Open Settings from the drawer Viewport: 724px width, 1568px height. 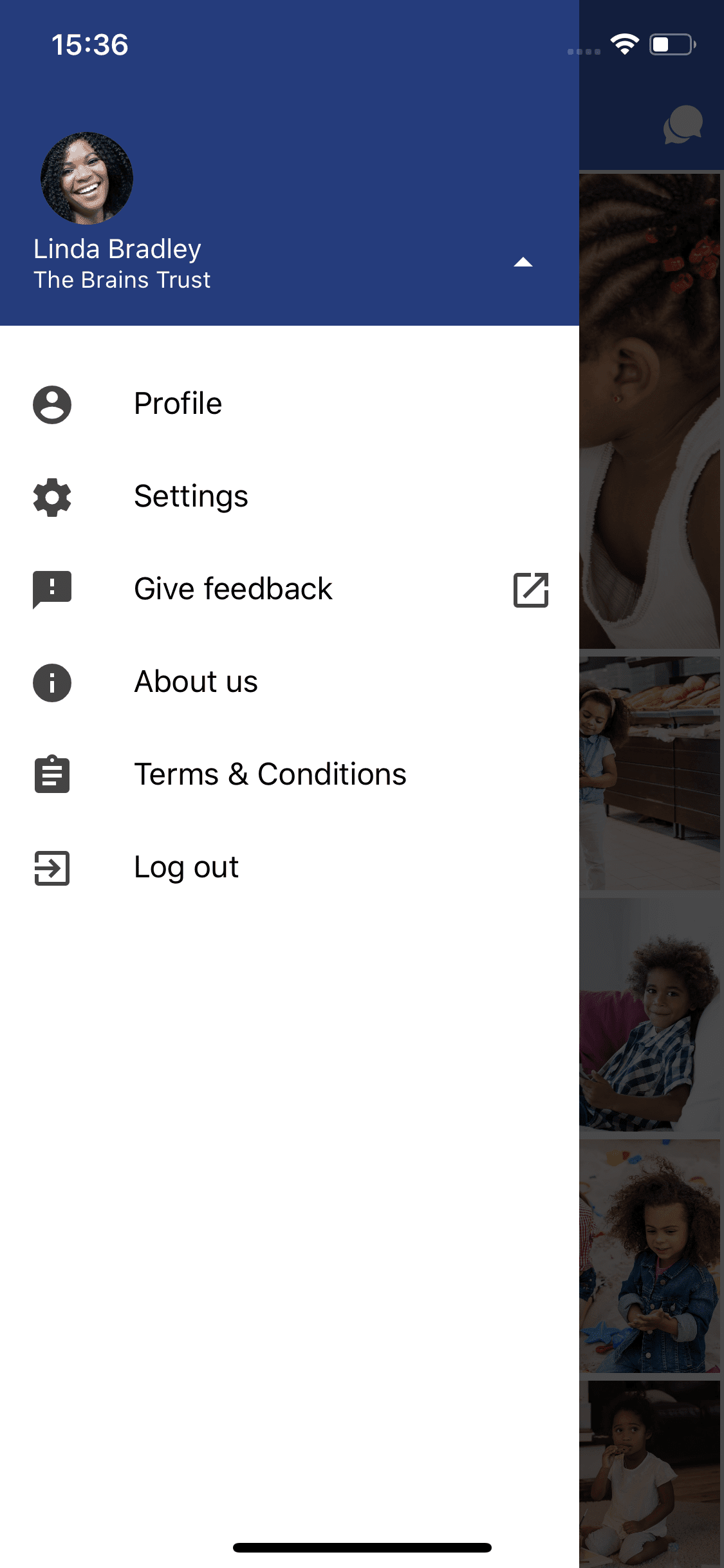point(191,497)
